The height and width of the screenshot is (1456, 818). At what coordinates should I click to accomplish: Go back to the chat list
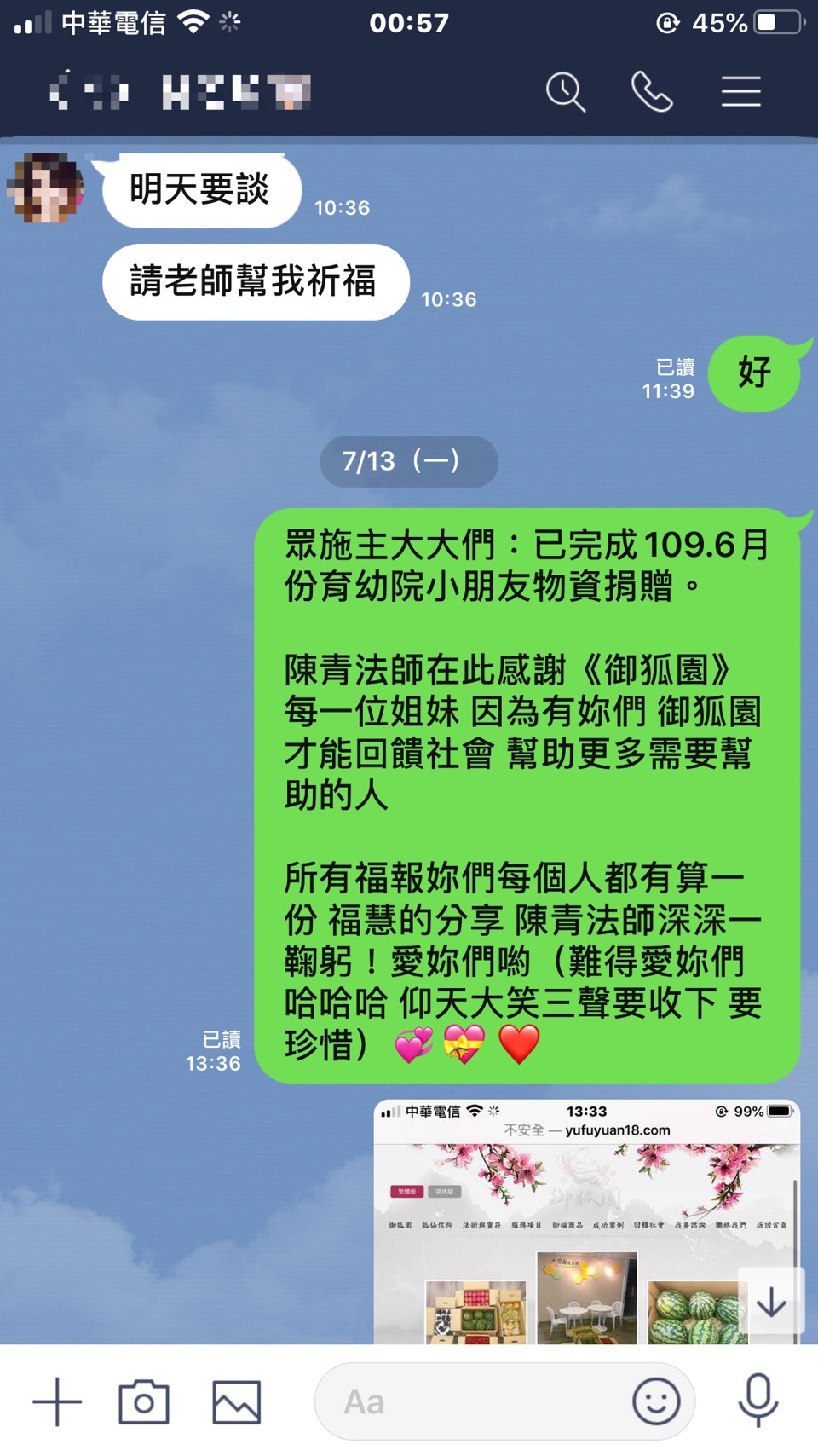point(60,91)
